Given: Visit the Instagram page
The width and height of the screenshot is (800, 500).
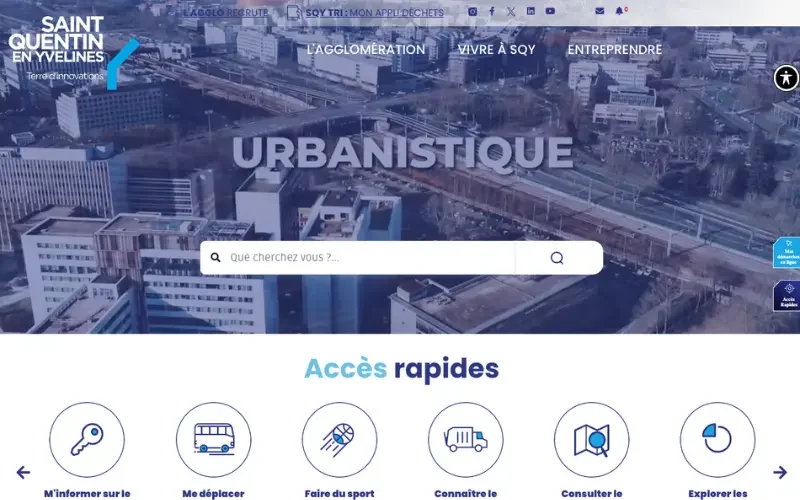Looking at the screenshot, I should [473, 11].
